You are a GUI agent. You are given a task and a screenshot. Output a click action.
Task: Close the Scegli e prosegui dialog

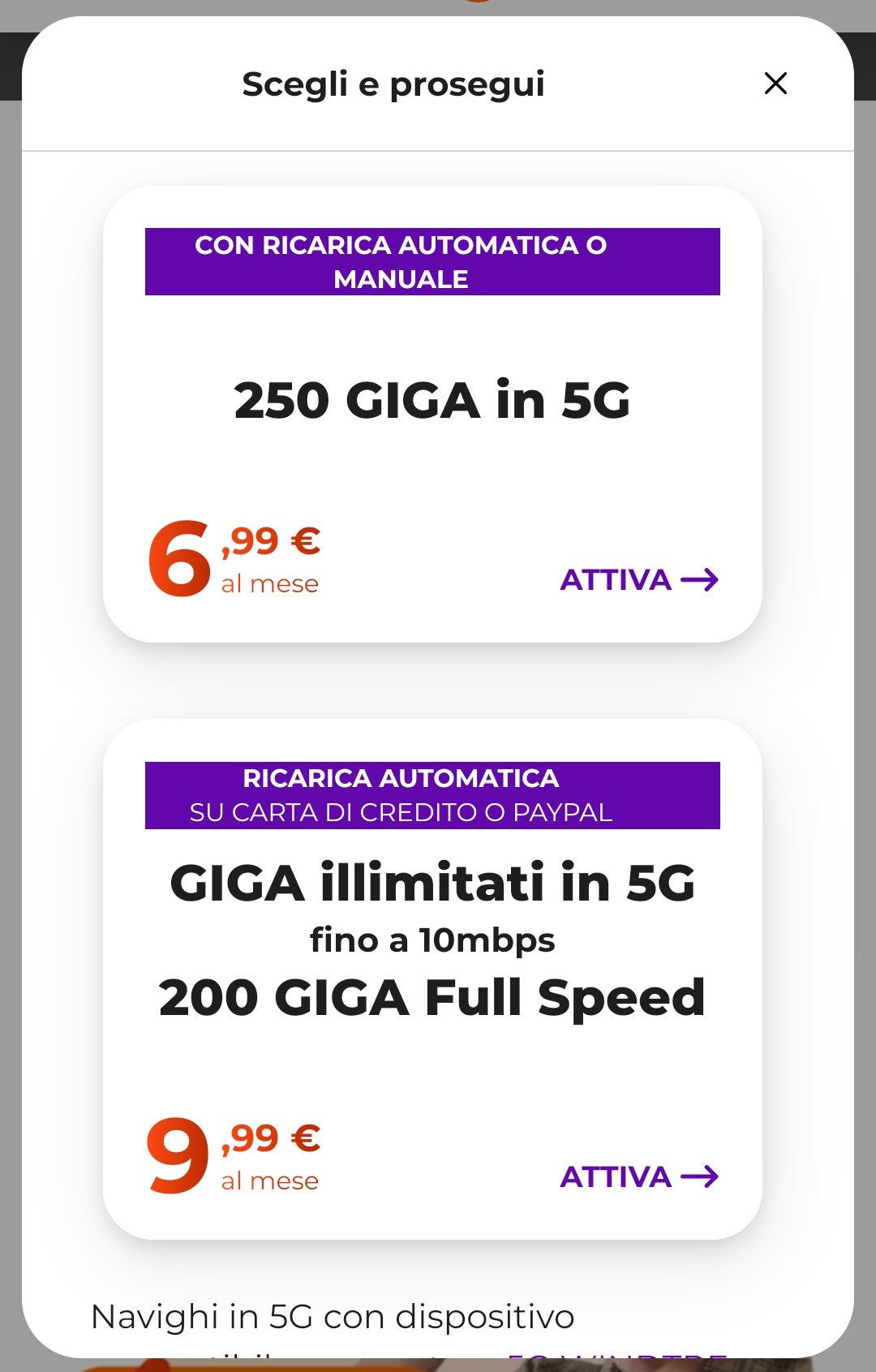click(x=775, y=83)
